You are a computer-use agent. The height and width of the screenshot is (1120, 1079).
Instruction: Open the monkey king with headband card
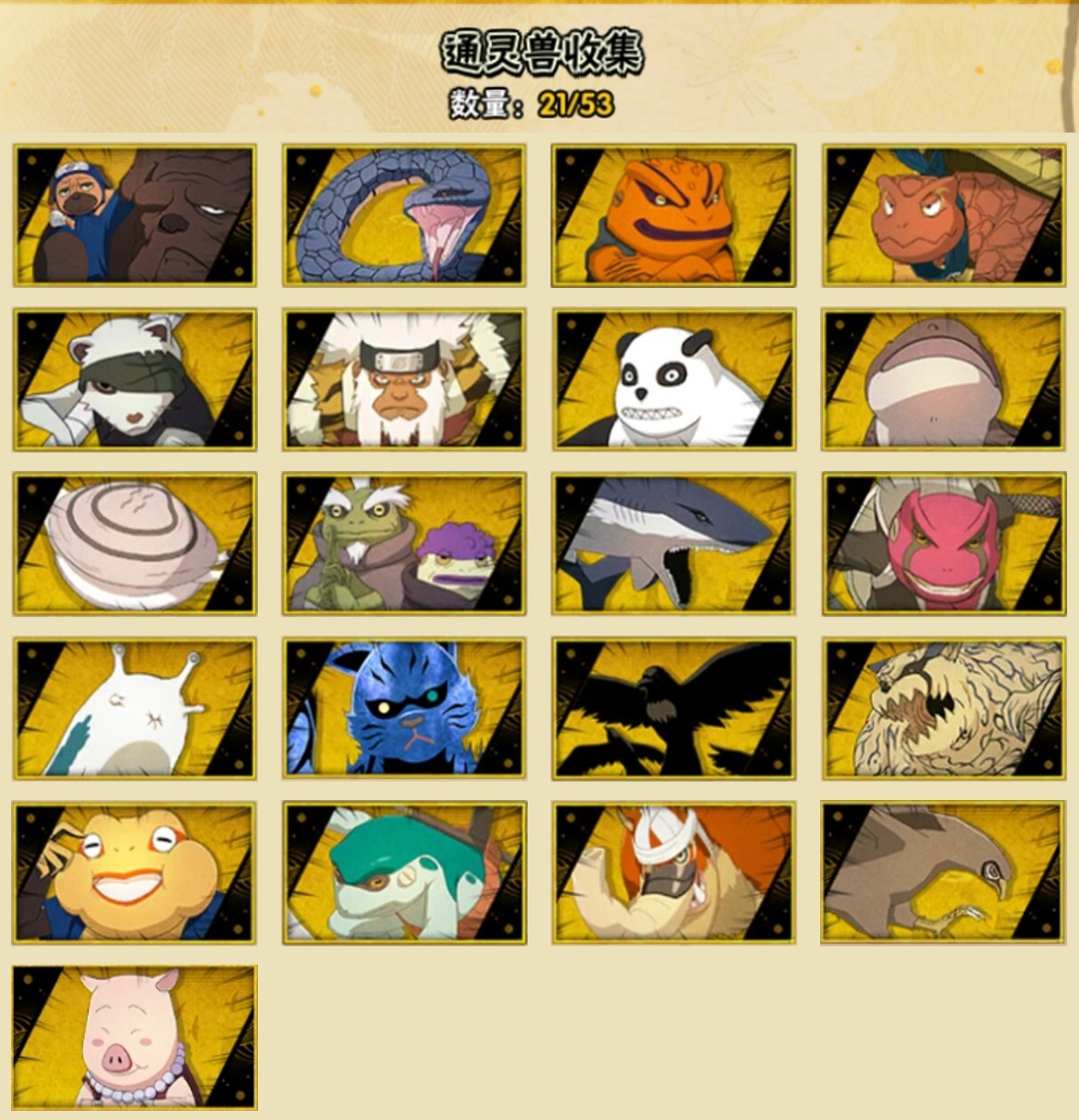(x=404, y=379)
